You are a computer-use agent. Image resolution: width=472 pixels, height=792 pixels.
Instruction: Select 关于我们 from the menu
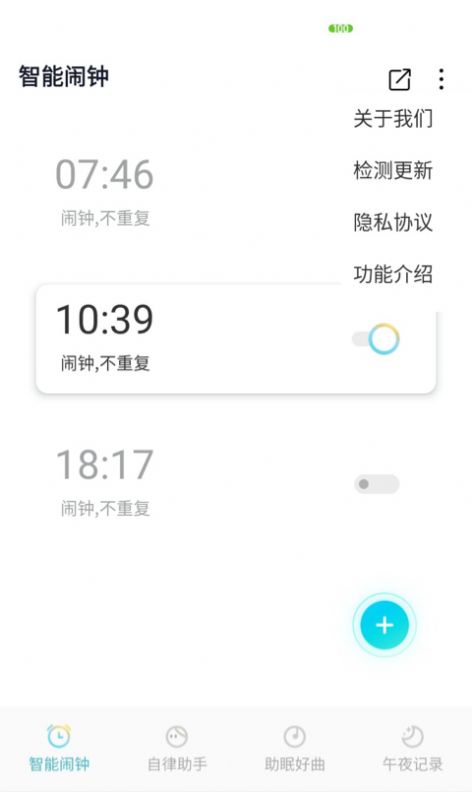point(393,119)
